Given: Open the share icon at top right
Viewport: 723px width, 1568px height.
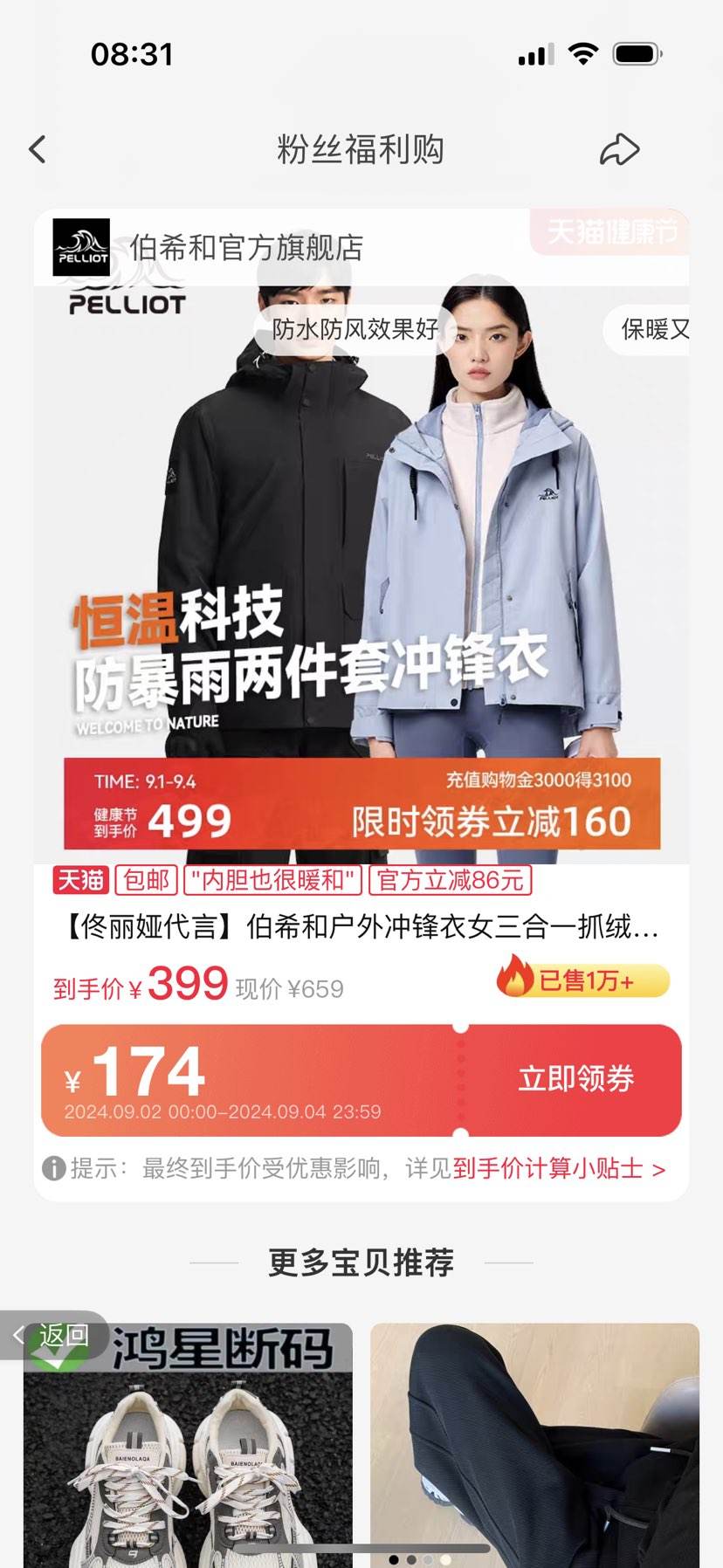Looking at the screenshot, I should pyautogui.click(x=621, y=148).
